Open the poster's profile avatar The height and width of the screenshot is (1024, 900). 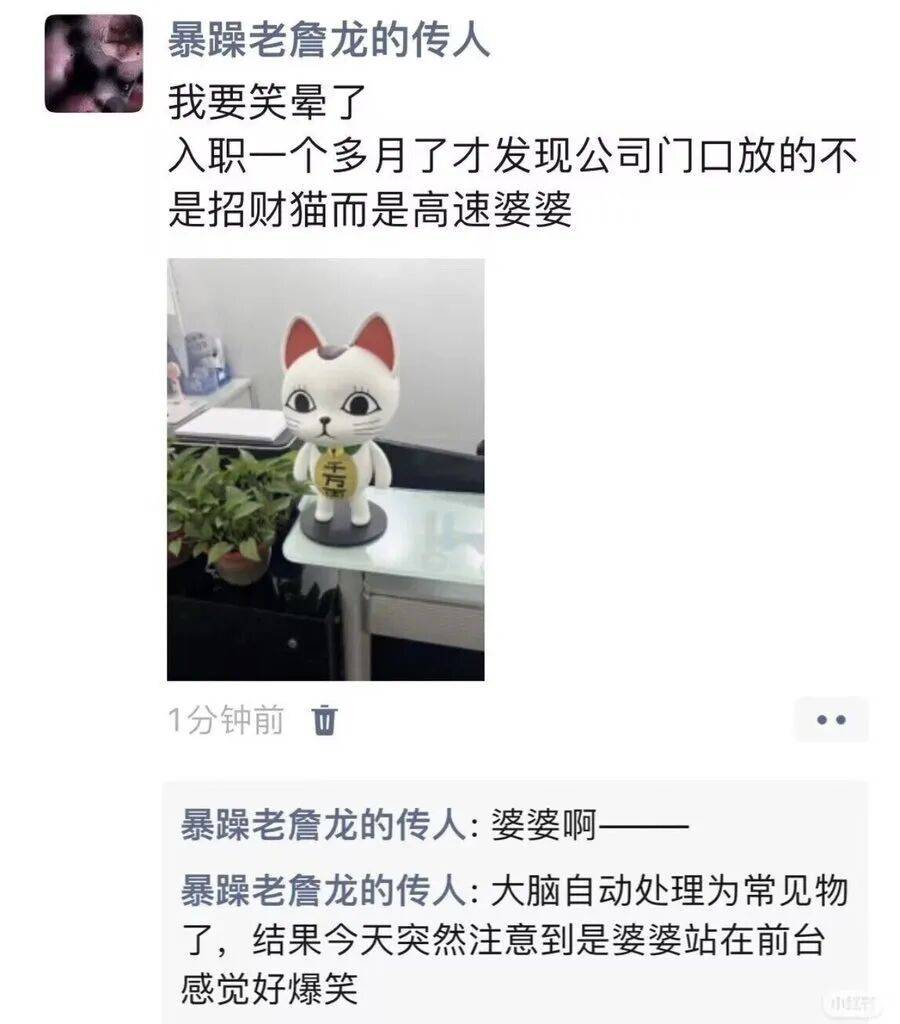(94, 63)
